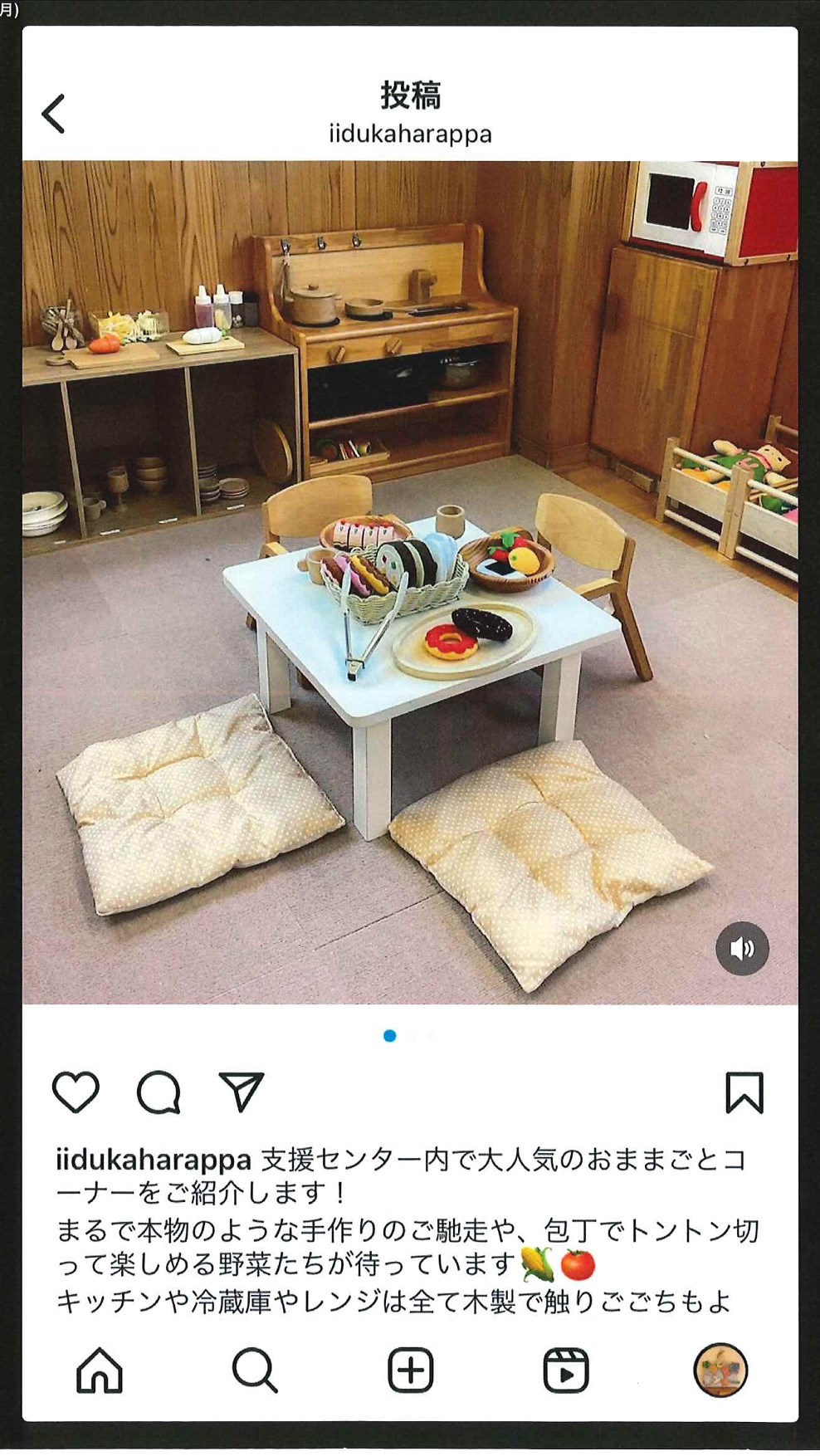The height and width of the screenshot is (1456, 820).
Task: Switch to the Home tab
Action: [100, 1370]
